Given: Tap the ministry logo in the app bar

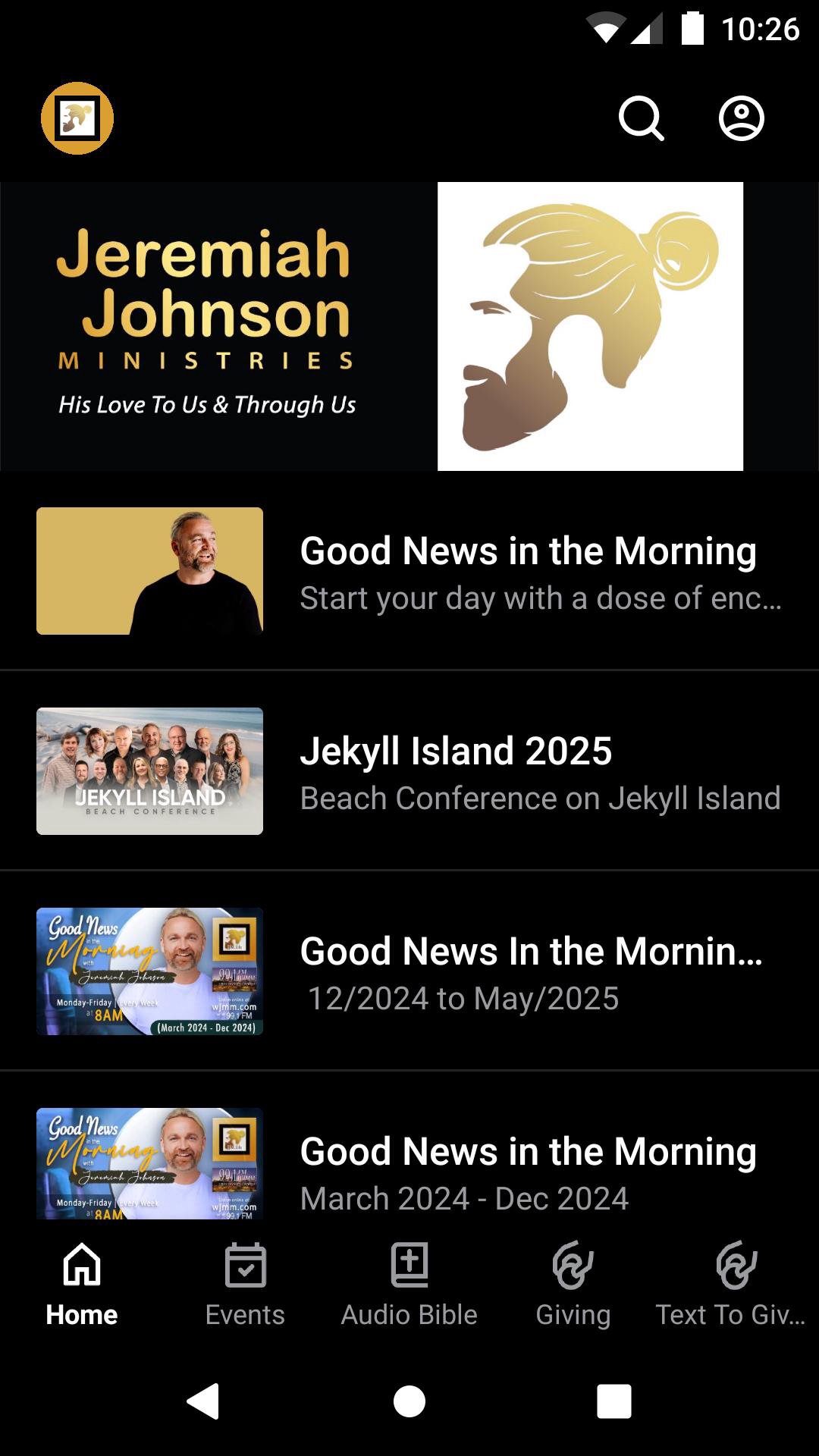Looking at the screenshot, I should point(77,118).
